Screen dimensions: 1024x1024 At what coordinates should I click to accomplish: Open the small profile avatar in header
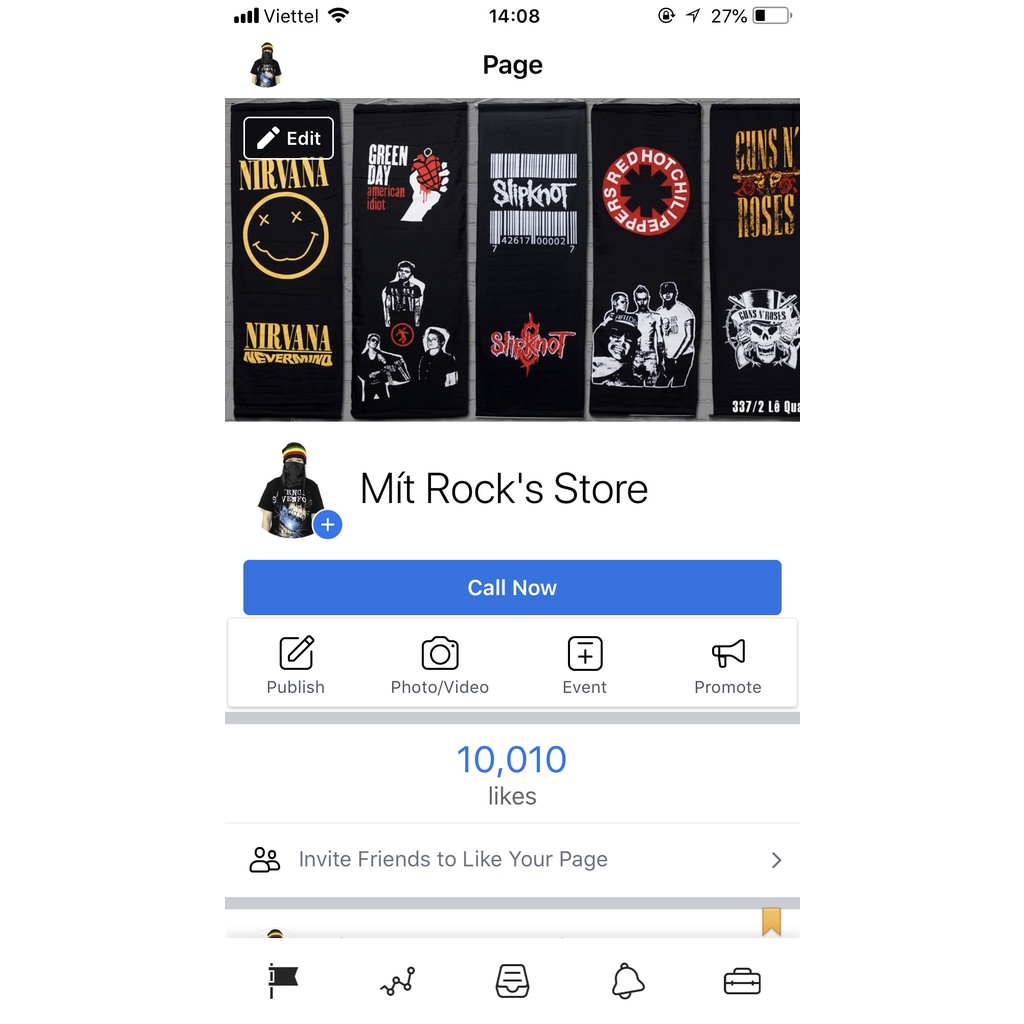[x=265, y=66]
